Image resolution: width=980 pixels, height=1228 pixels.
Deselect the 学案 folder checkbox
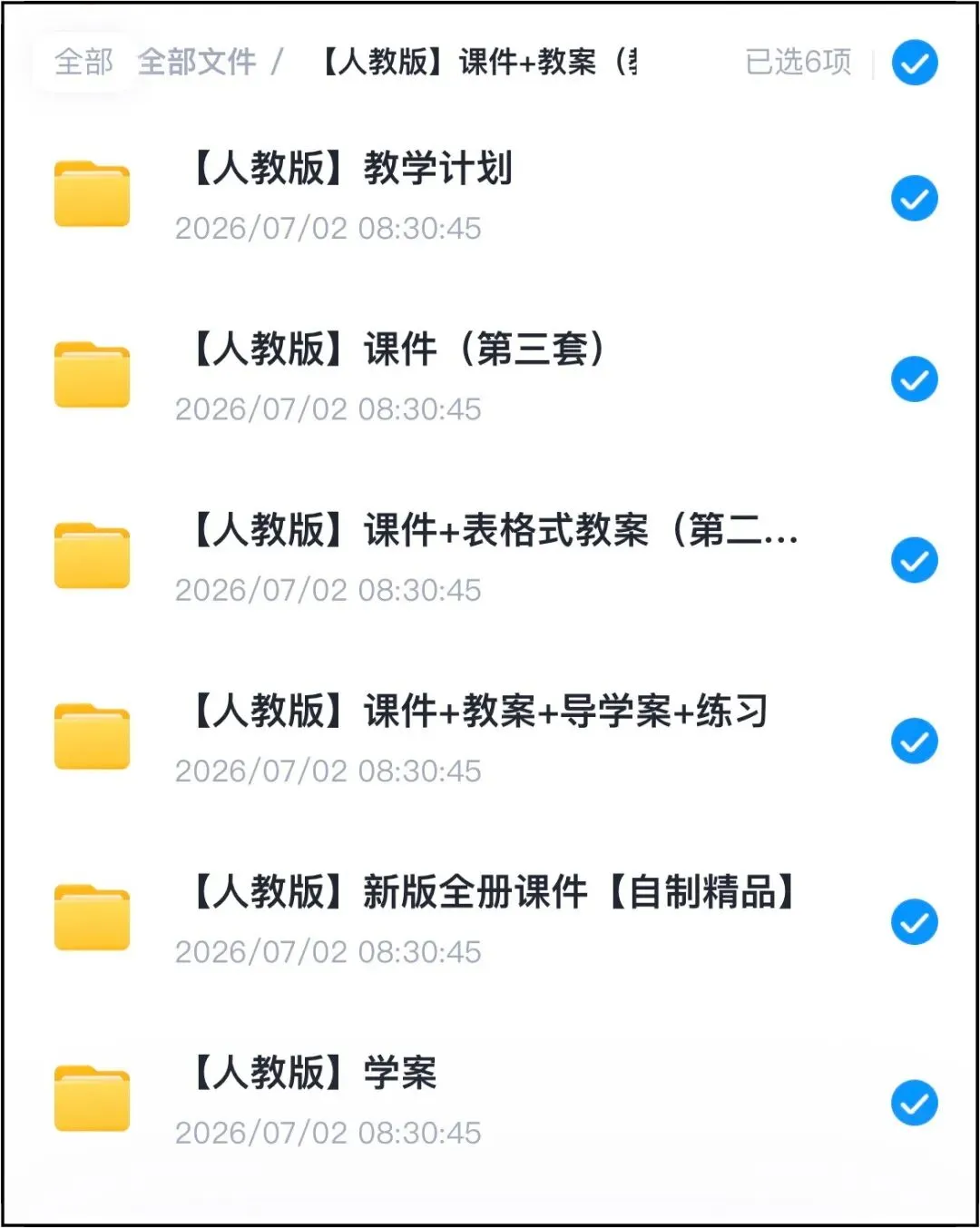pos(914,1102)
